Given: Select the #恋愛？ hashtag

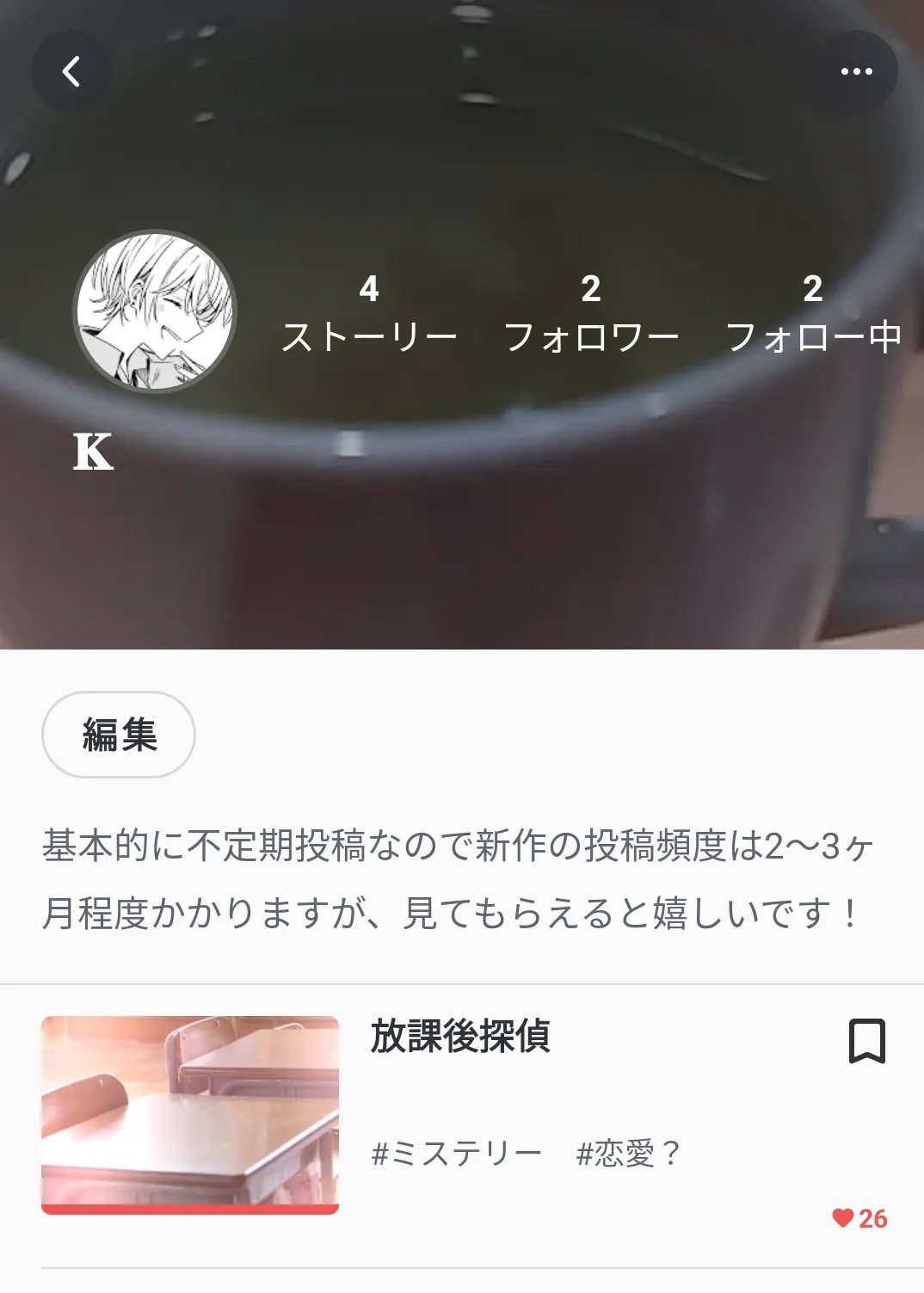Looking at the screenshot, I should [629, 1153].
